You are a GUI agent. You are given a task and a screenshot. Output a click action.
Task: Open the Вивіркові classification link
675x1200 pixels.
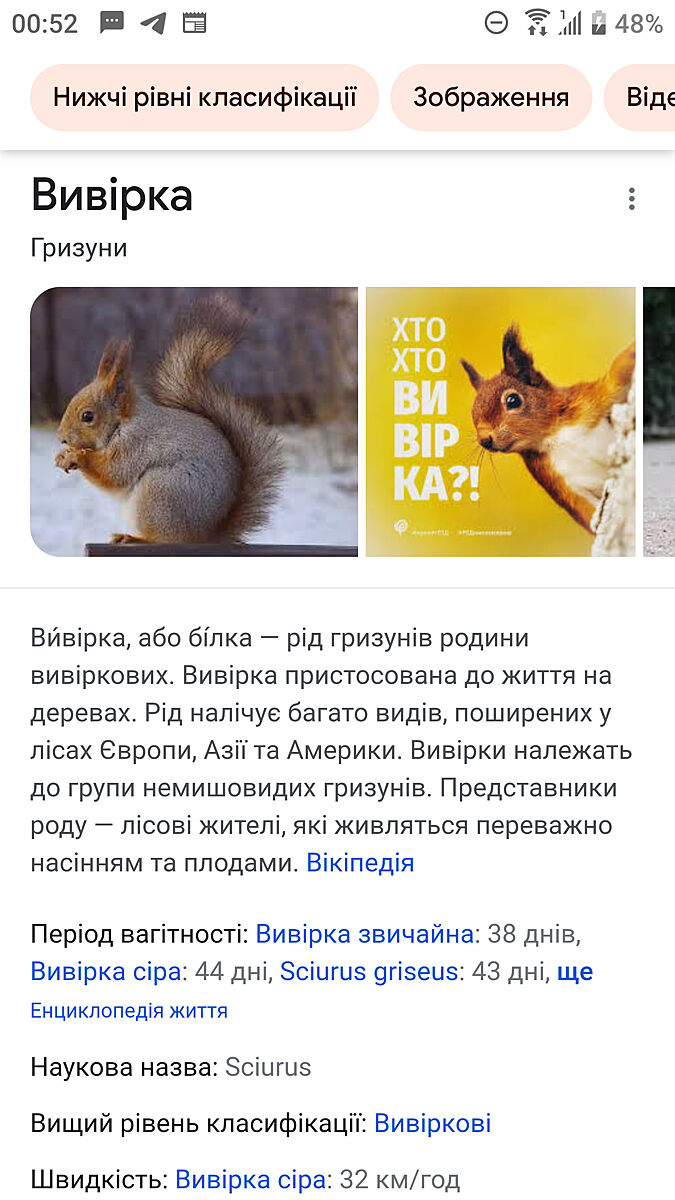432,1123
